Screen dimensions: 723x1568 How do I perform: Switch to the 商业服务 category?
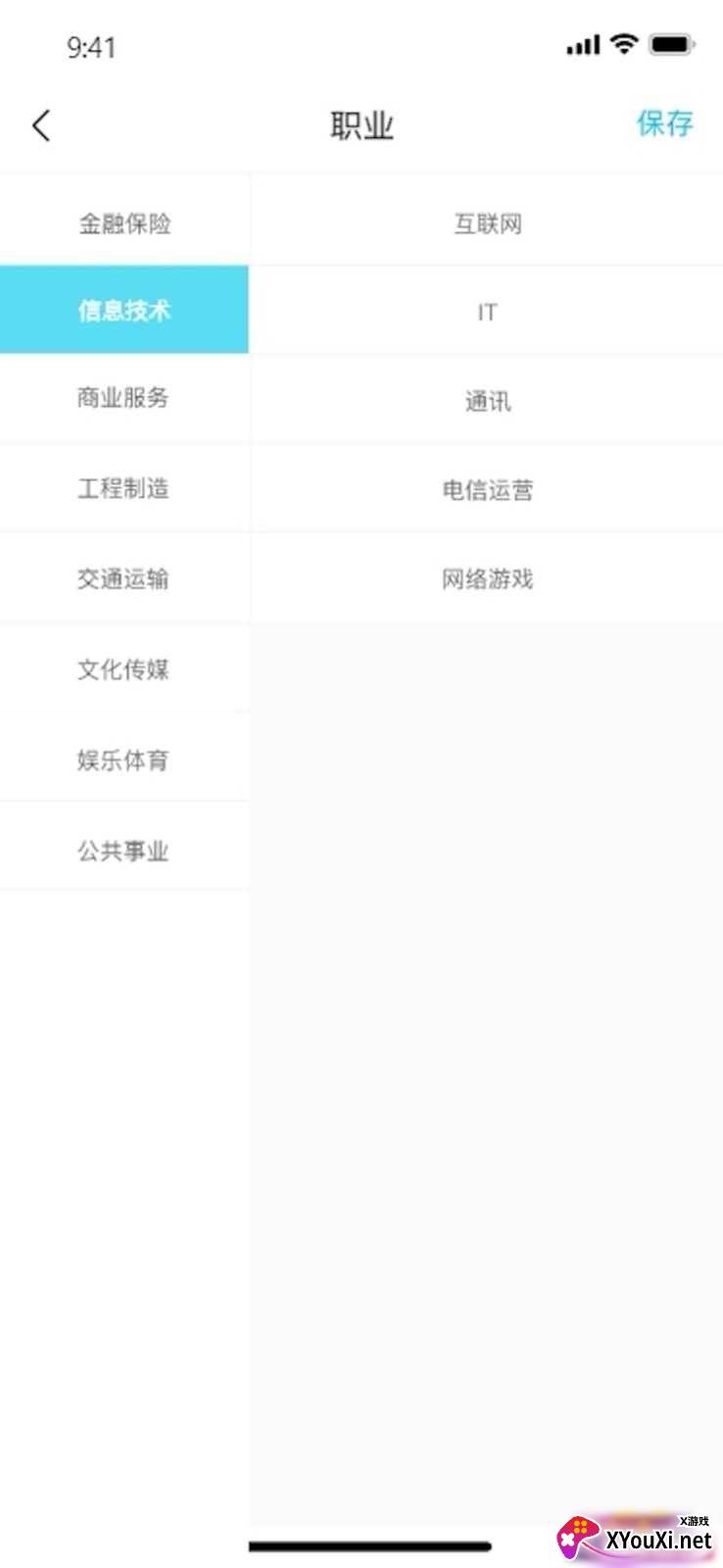coord(124,398)
